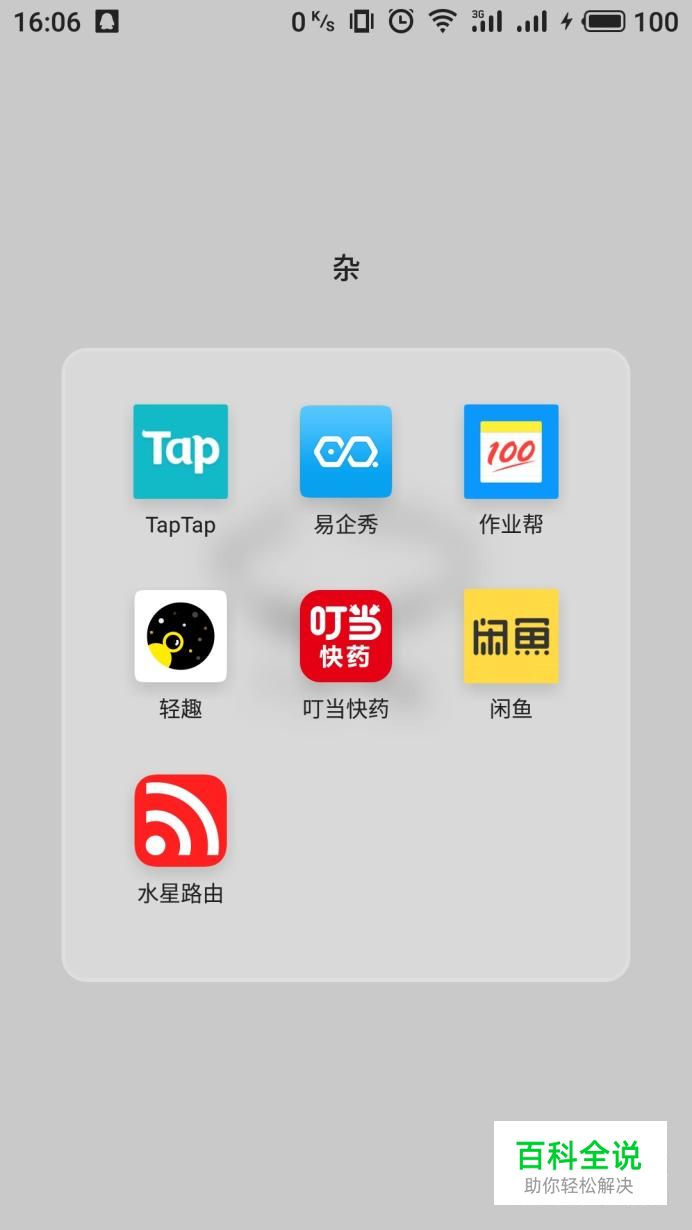Launch the 易企秀 app
This screenshot has height=1230, width=692.
pos(346,451)
